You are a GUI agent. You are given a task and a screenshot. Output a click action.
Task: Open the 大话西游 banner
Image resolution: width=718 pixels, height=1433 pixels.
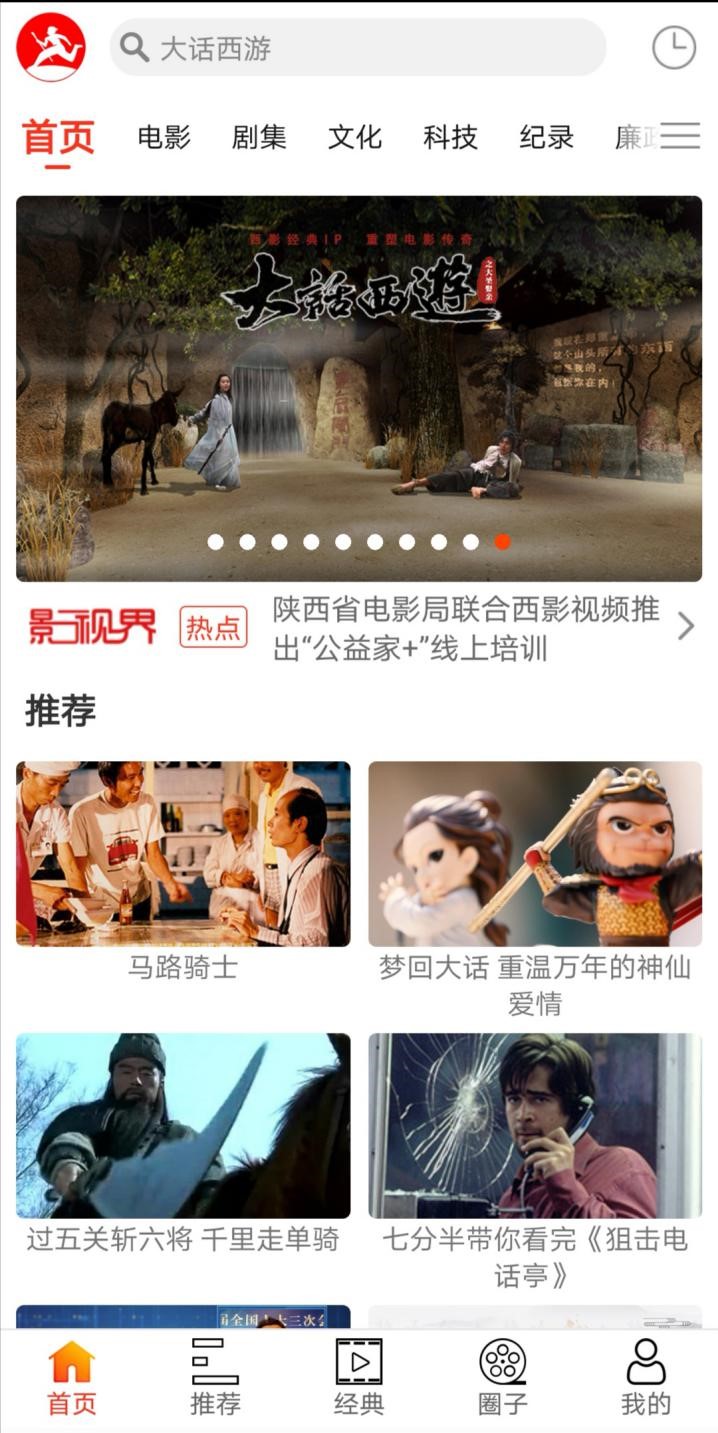click(x=358, y=388)
